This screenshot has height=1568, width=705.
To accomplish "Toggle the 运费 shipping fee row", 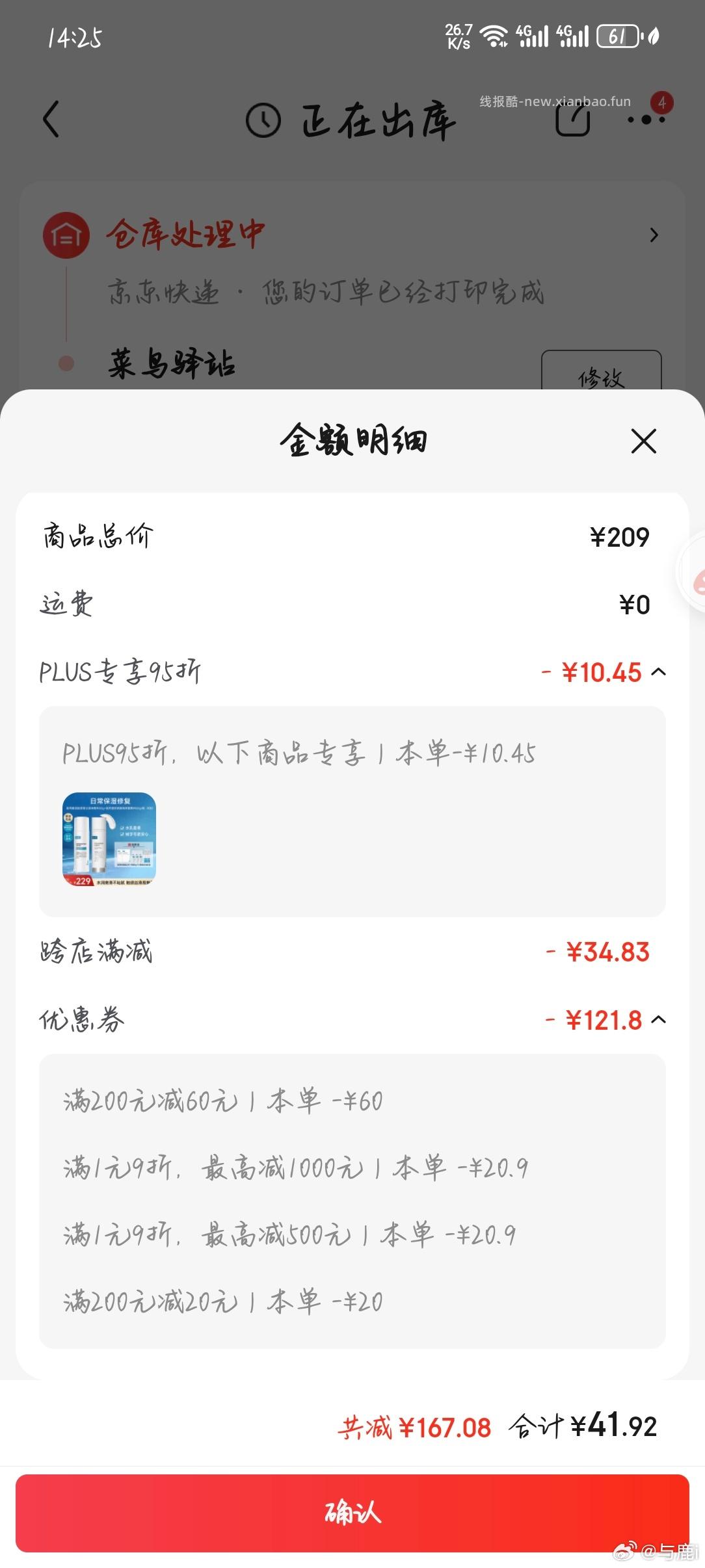I will tap(352, 604).
